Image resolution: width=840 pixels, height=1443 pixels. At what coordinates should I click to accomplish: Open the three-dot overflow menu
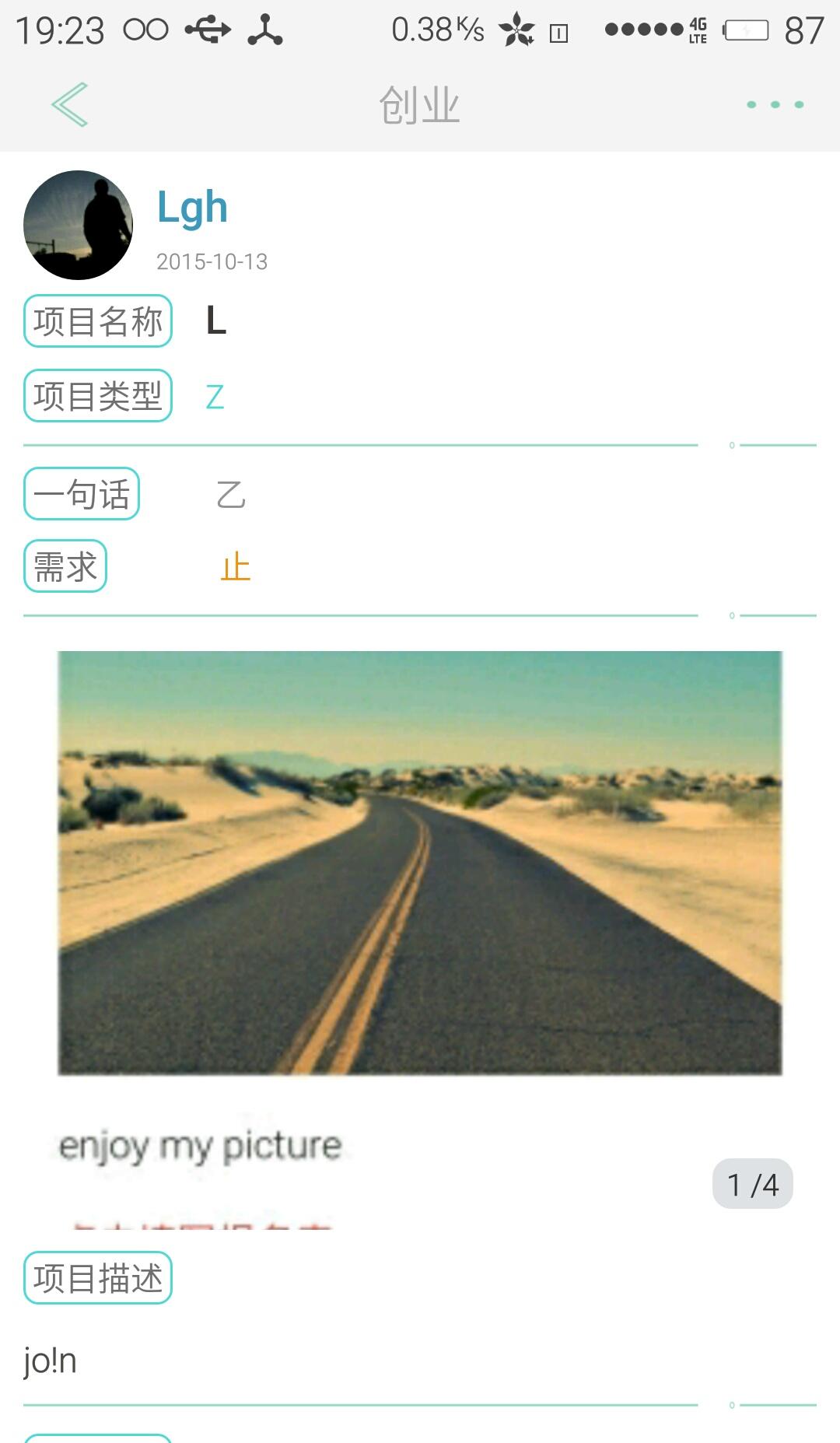[775, 104]
